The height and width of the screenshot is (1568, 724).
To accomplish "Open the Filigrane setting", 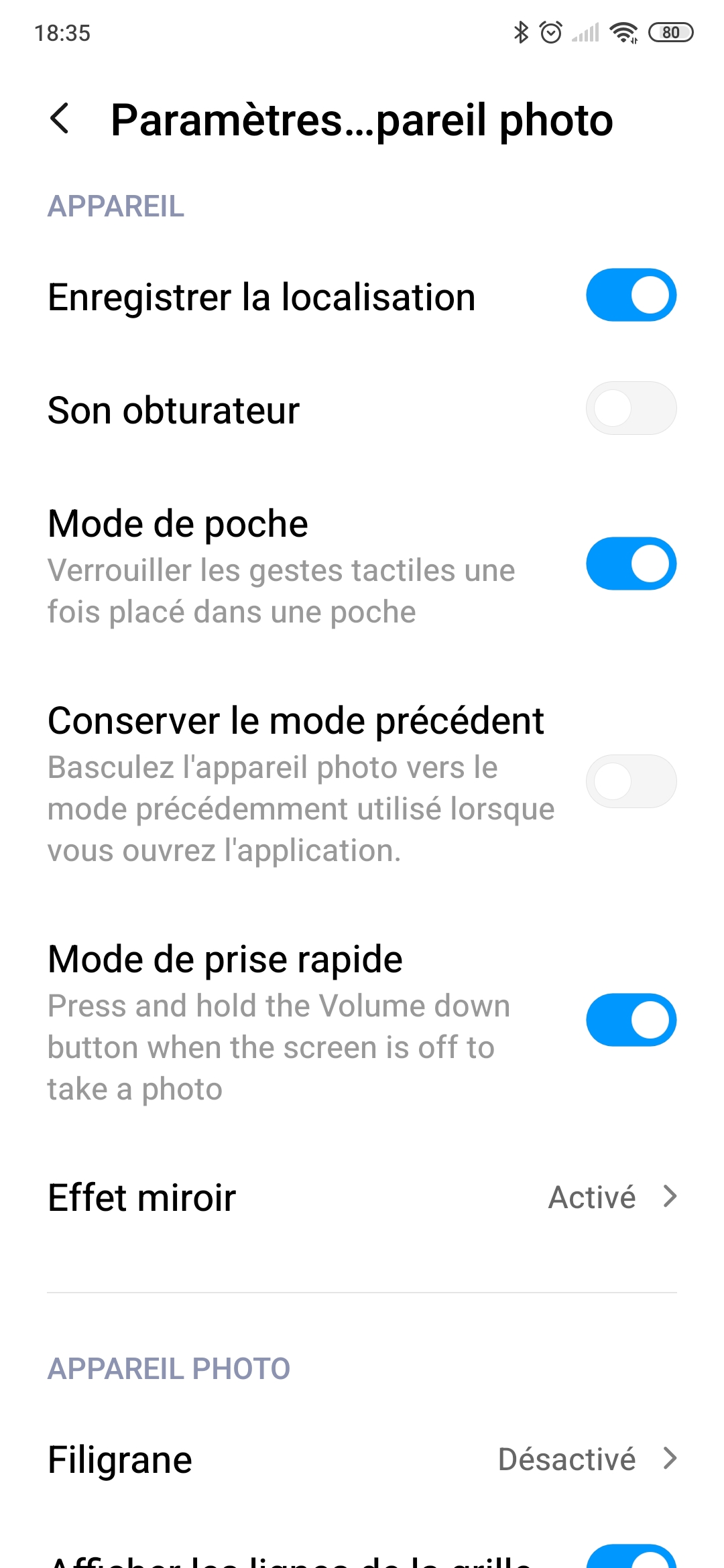I will pyautogui.click(x=362, y=1459).
